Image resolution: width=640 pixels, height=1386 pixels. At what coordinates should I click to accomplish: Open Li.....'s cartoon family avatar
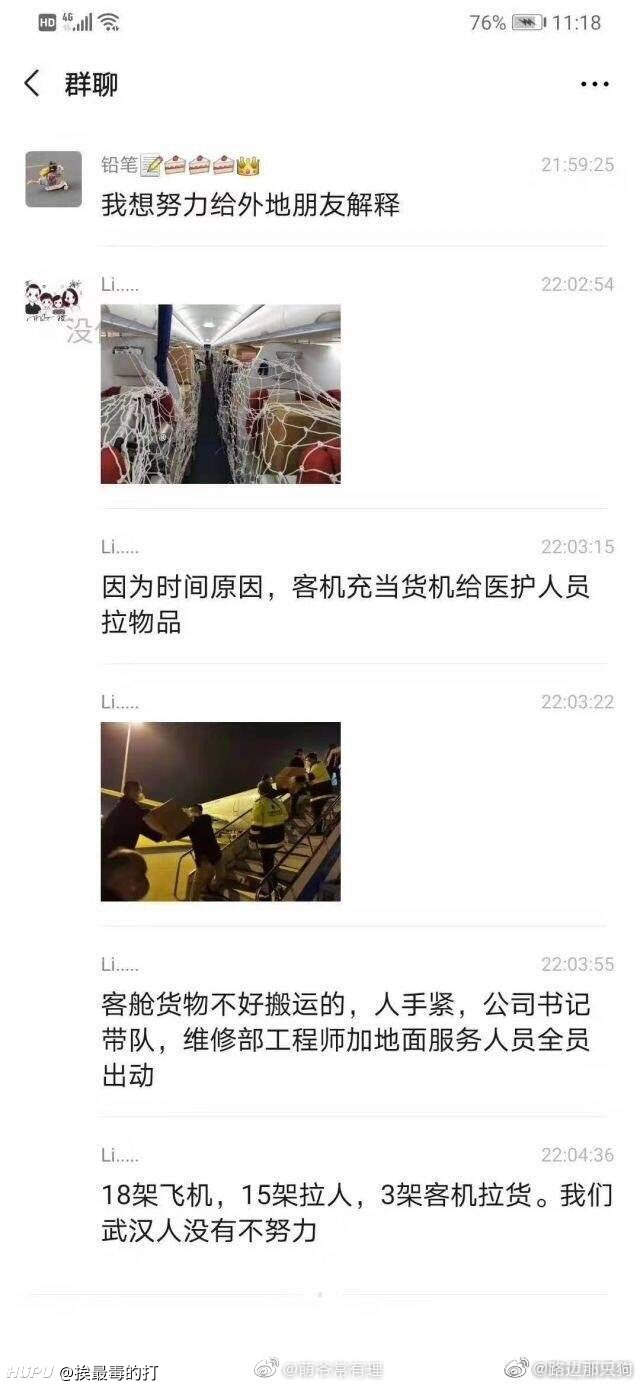53,300
